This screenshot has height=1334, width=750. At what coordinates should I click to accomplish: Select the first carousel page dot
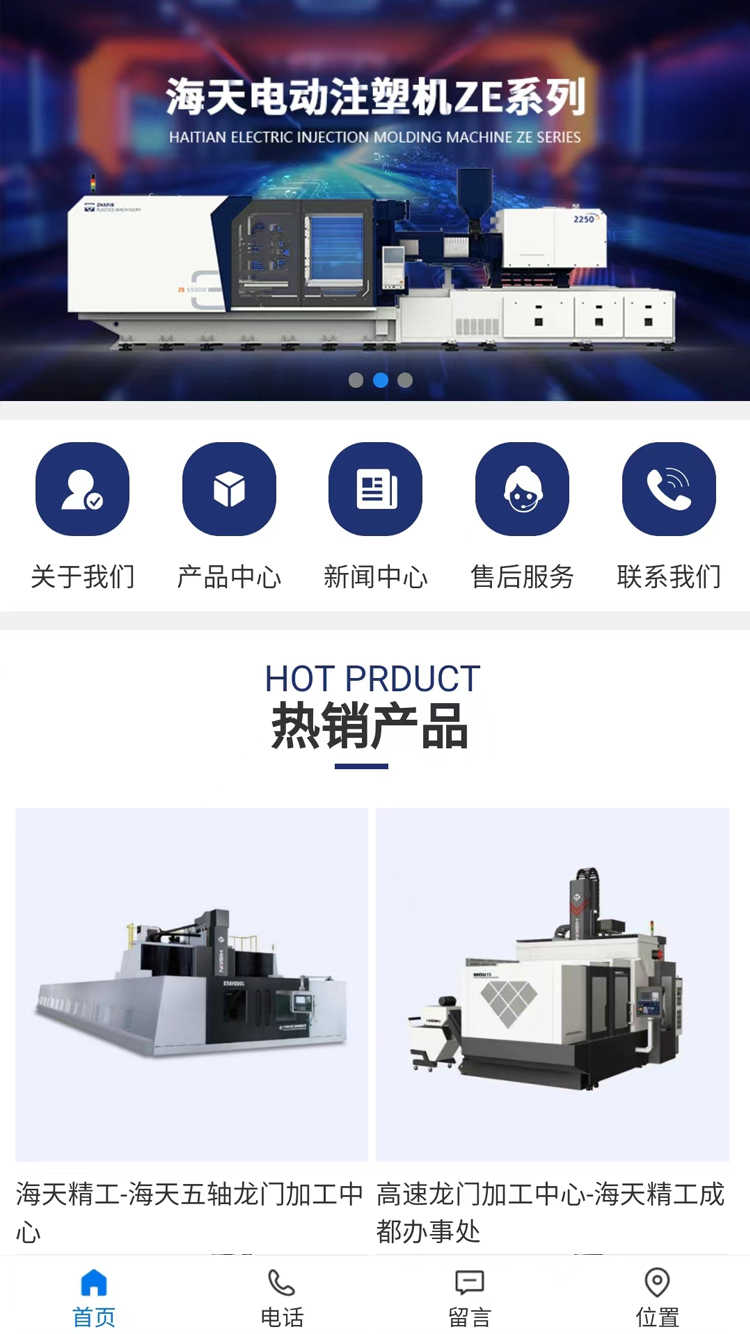point(356,380)
